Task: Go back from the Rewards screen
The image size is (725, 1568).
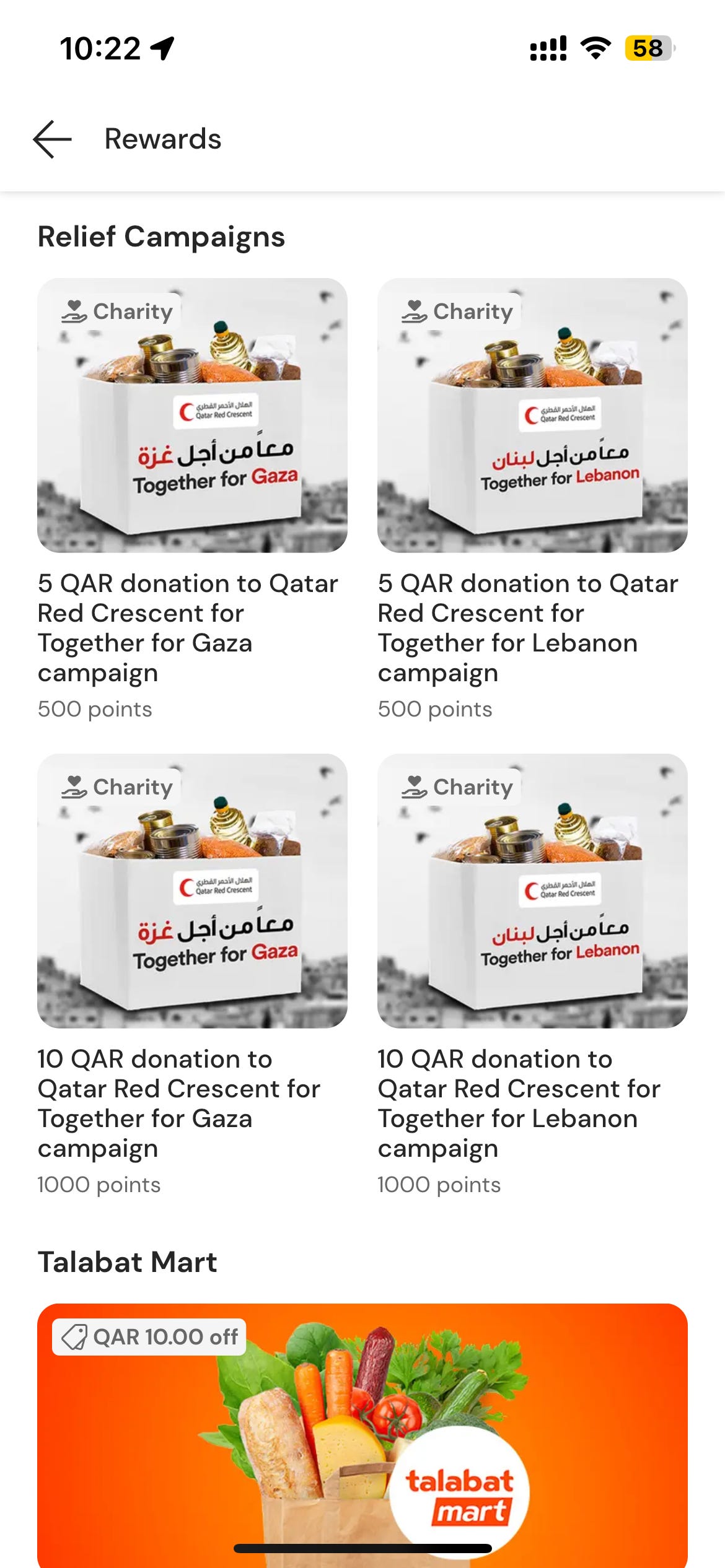Action: tap(53, 139)
